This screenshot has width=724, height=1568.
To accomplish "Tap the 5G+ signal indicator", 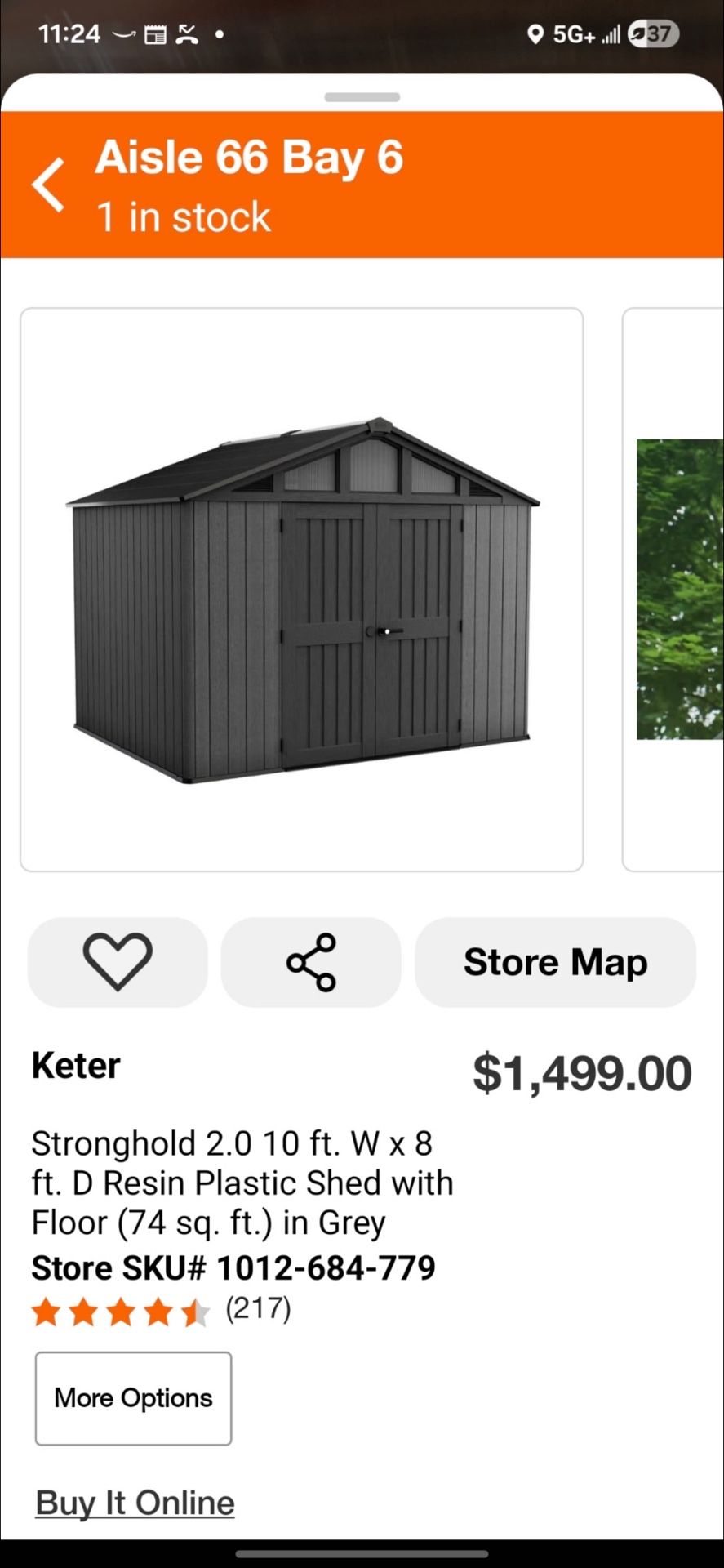I will click(x=580, y=33).
